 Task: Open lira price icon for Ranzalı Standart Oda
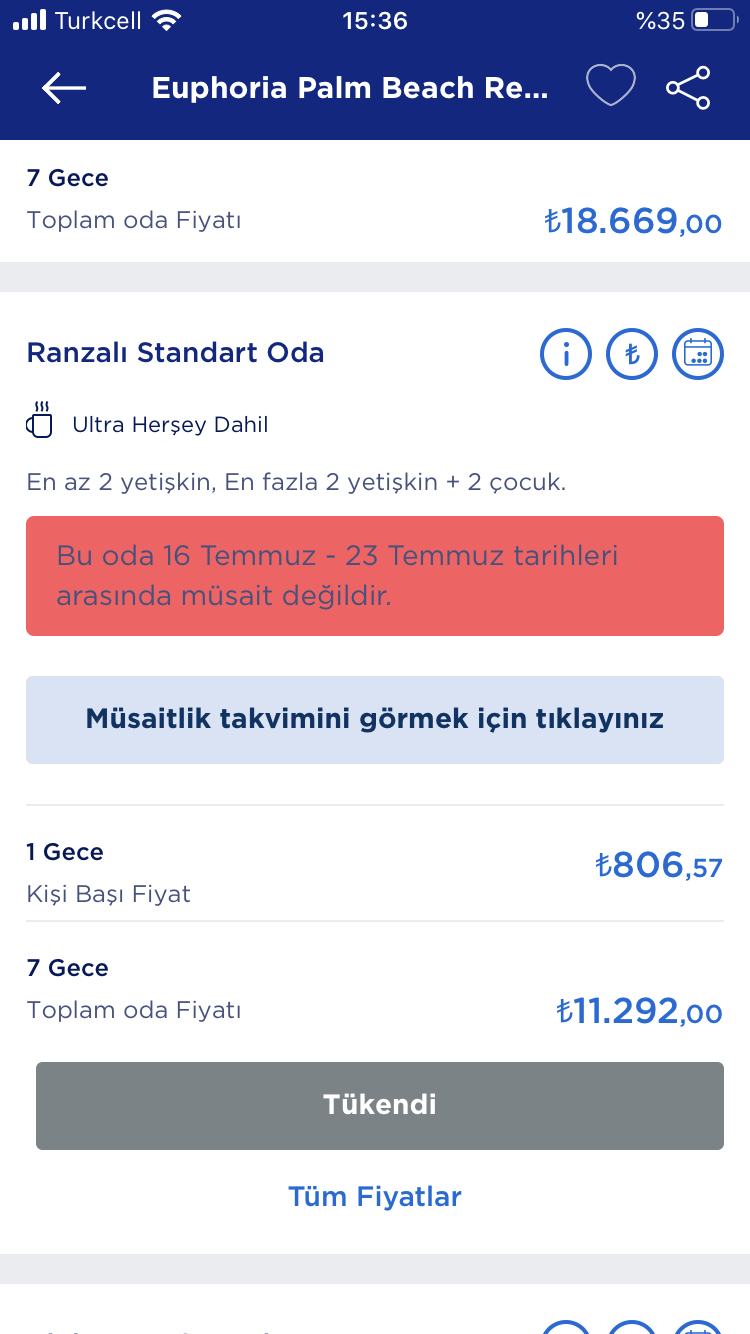[x=632, y=354]
